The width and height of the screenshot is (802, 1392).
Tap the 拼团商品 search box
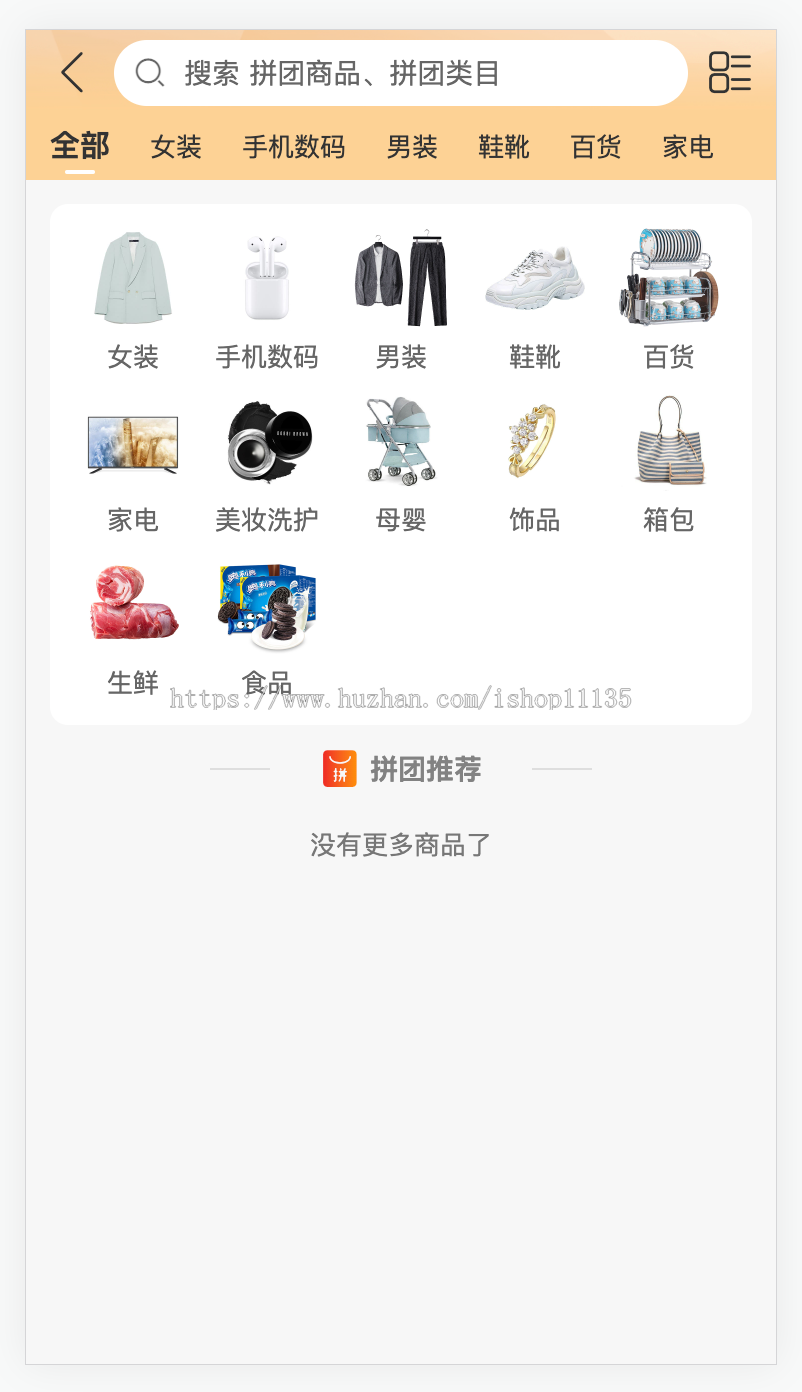(x=400, y=73)
